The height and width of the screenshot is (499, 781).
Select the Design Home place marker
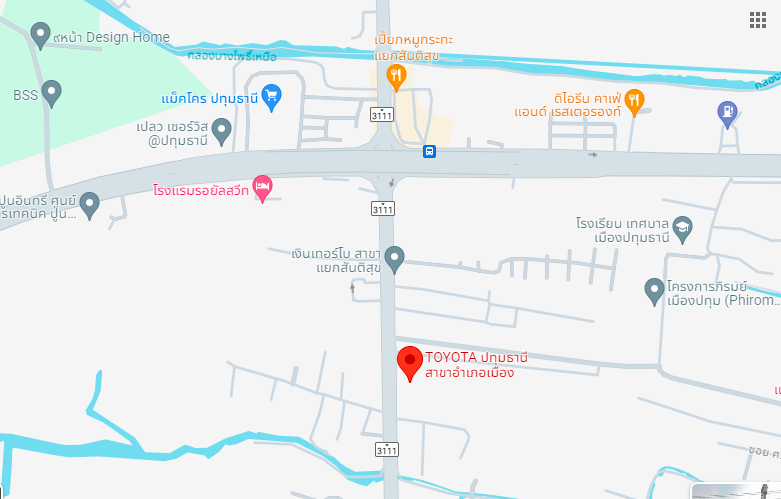41,35
